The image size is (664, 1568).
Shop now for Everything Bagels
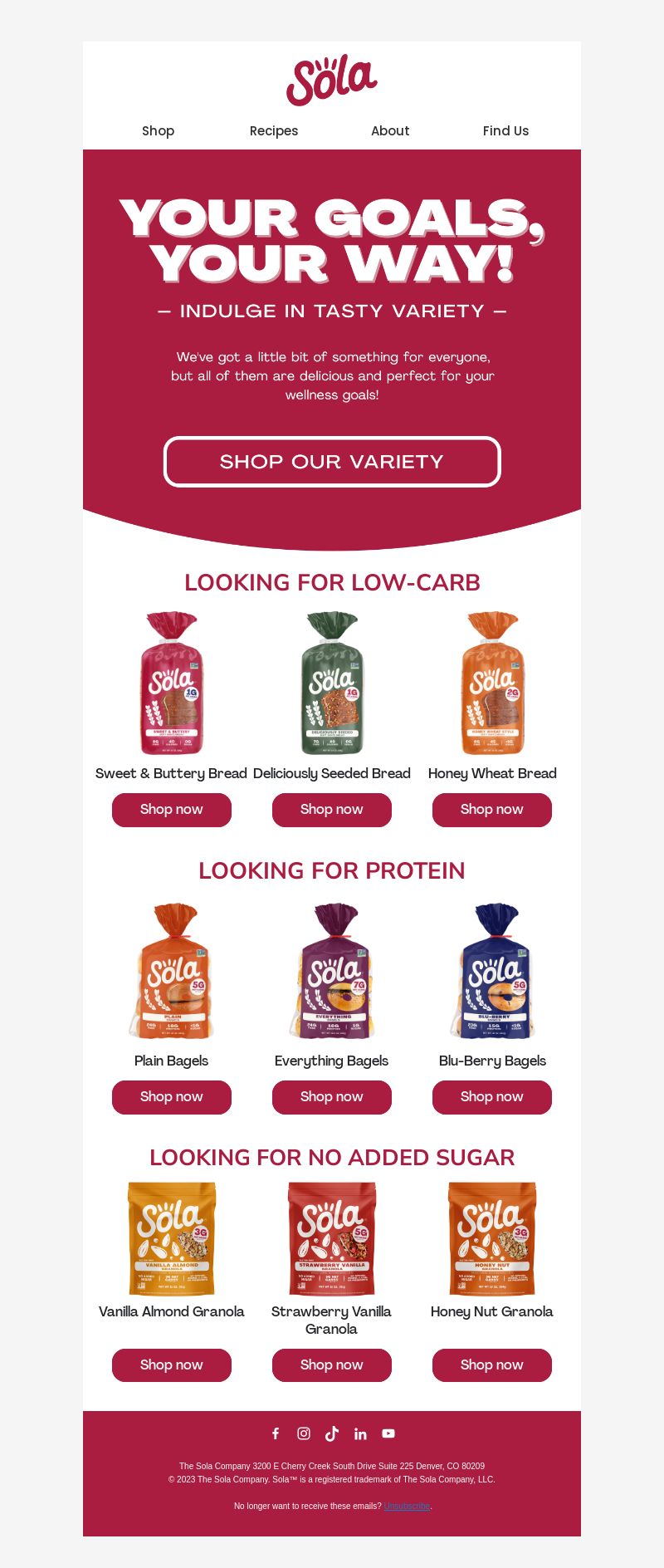coord(332,1097)
